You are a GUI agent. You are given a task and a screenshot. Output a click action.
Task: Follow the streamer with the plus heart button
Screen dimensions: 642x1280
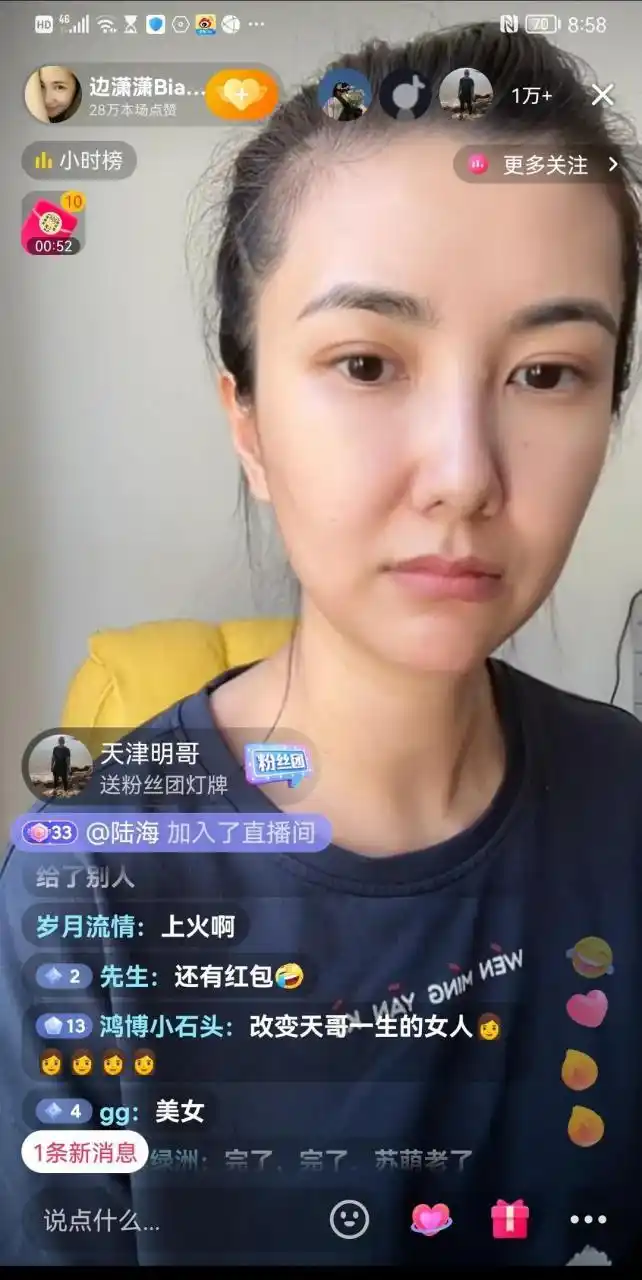[241, 95]
